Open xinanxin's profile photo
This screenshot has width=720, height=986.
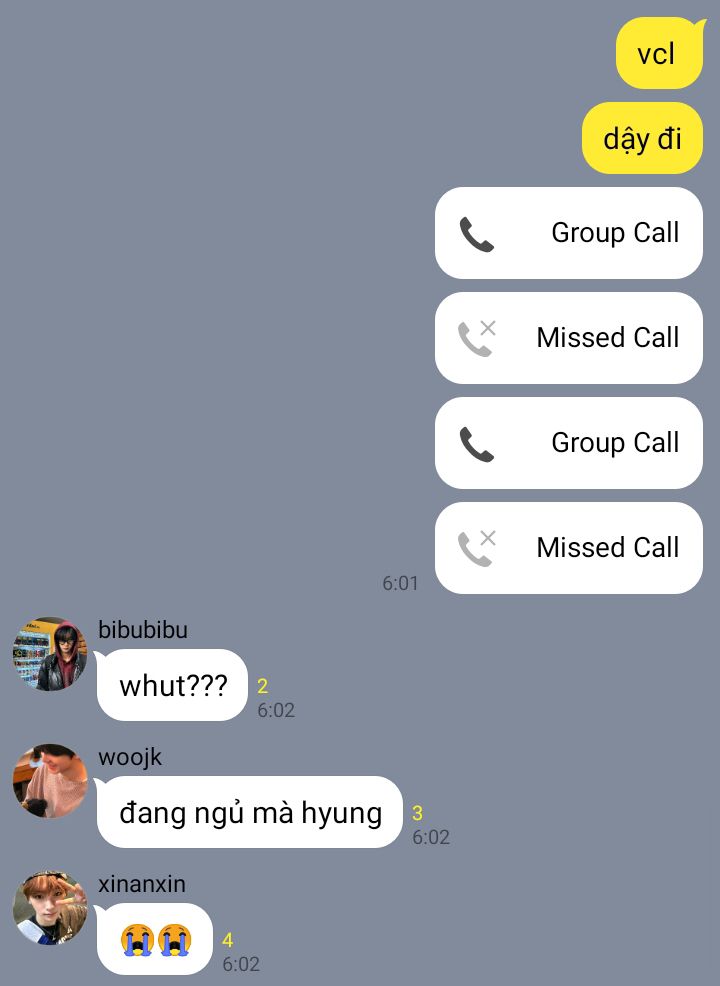tap(50, 908)
